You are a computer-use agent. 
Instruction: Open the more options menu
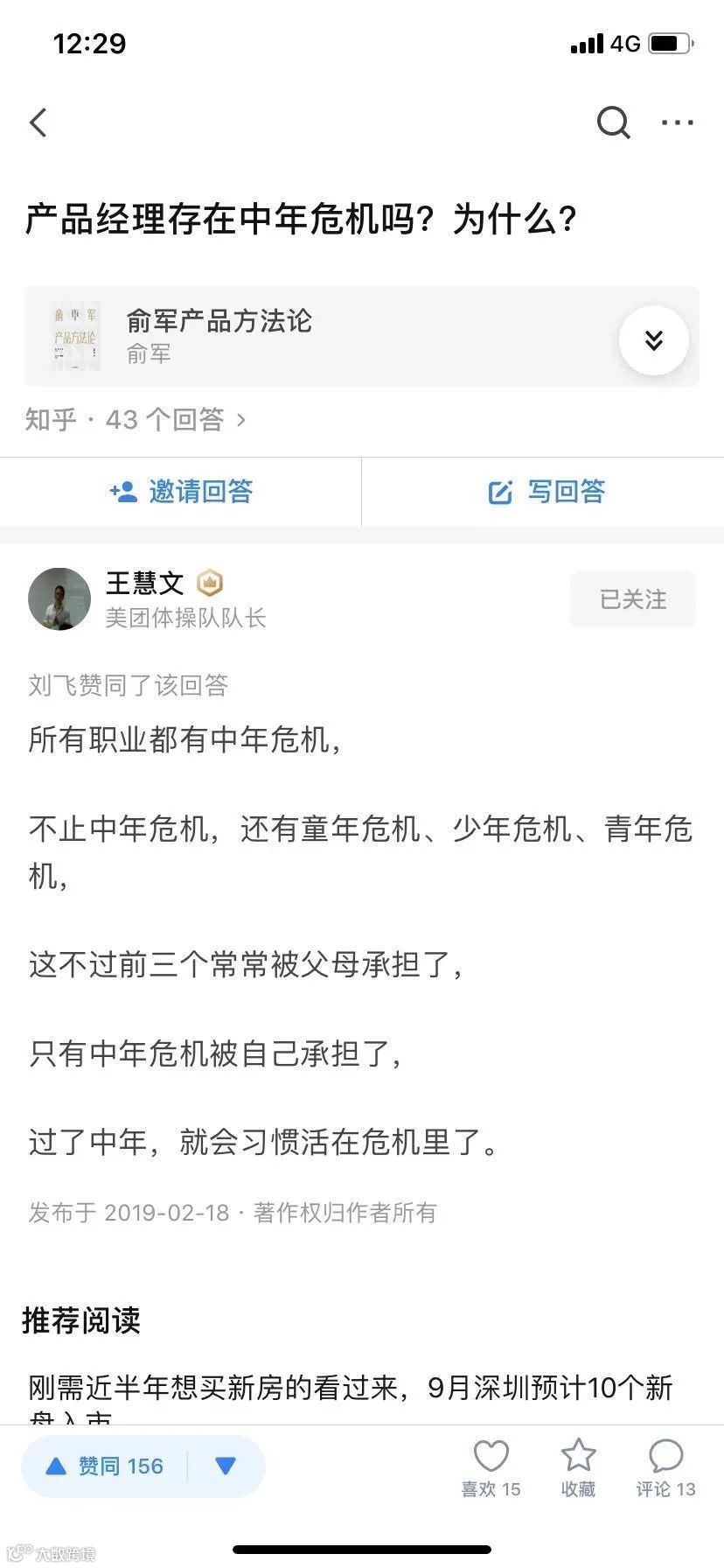tap(678, 123)
